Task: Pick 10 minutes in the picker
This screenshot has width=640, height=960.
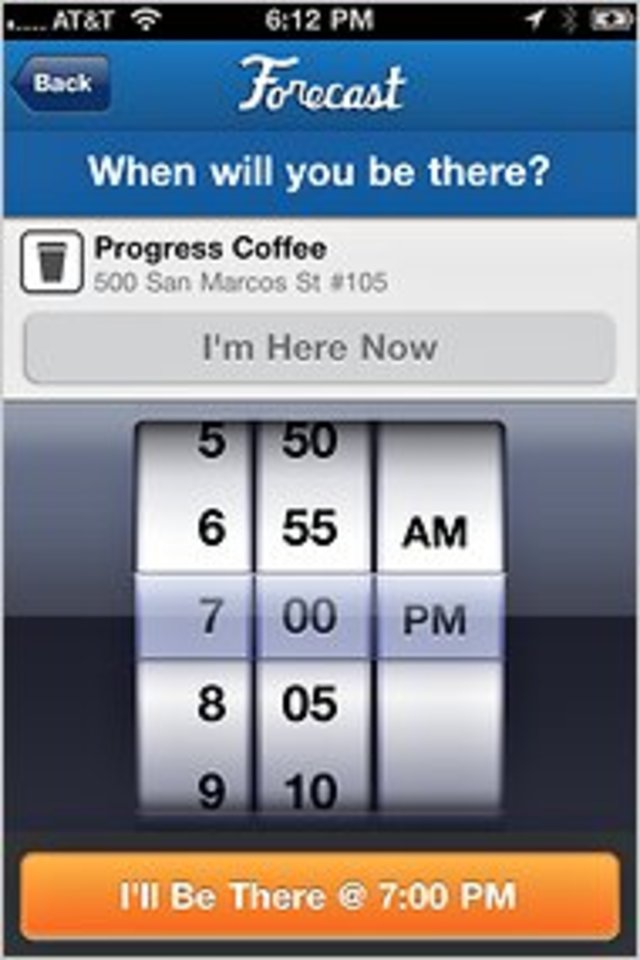Action: click(x=309, y=790)
